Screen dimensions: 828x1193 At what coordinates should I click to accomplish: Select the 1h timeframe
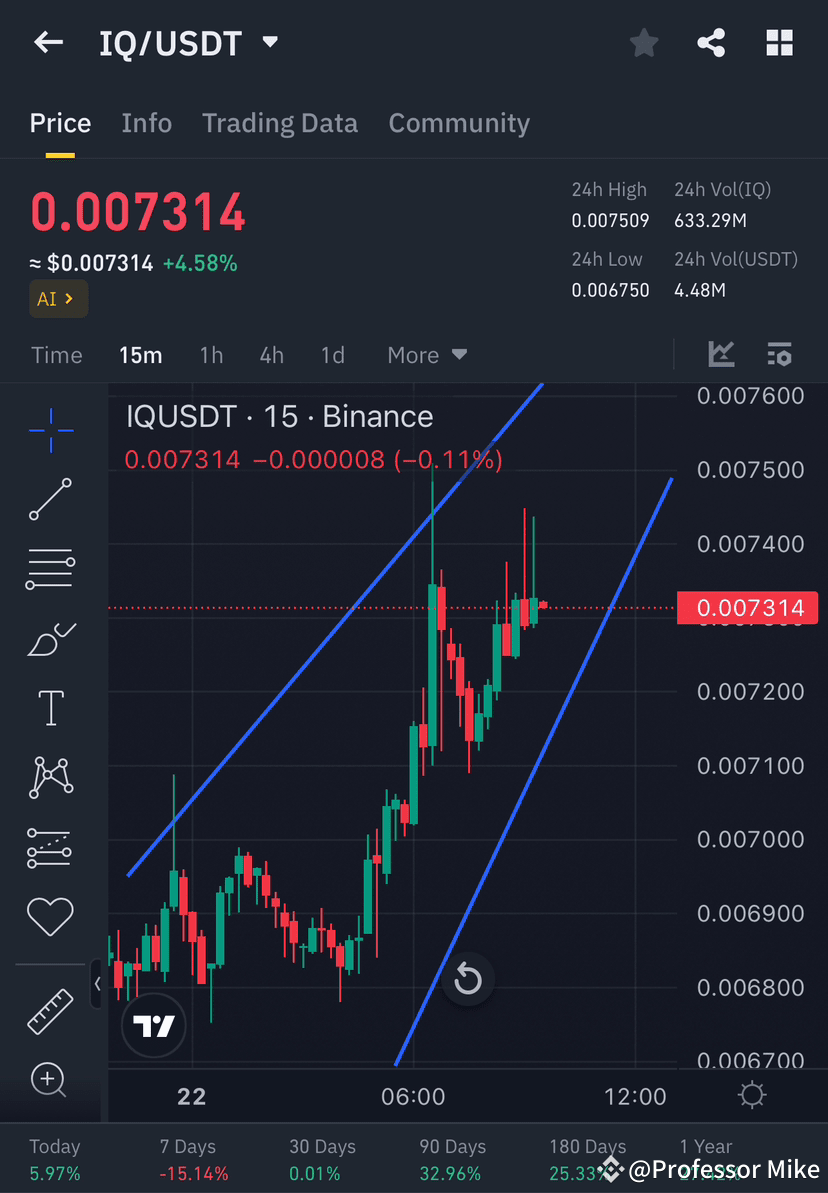pos(211,355)
